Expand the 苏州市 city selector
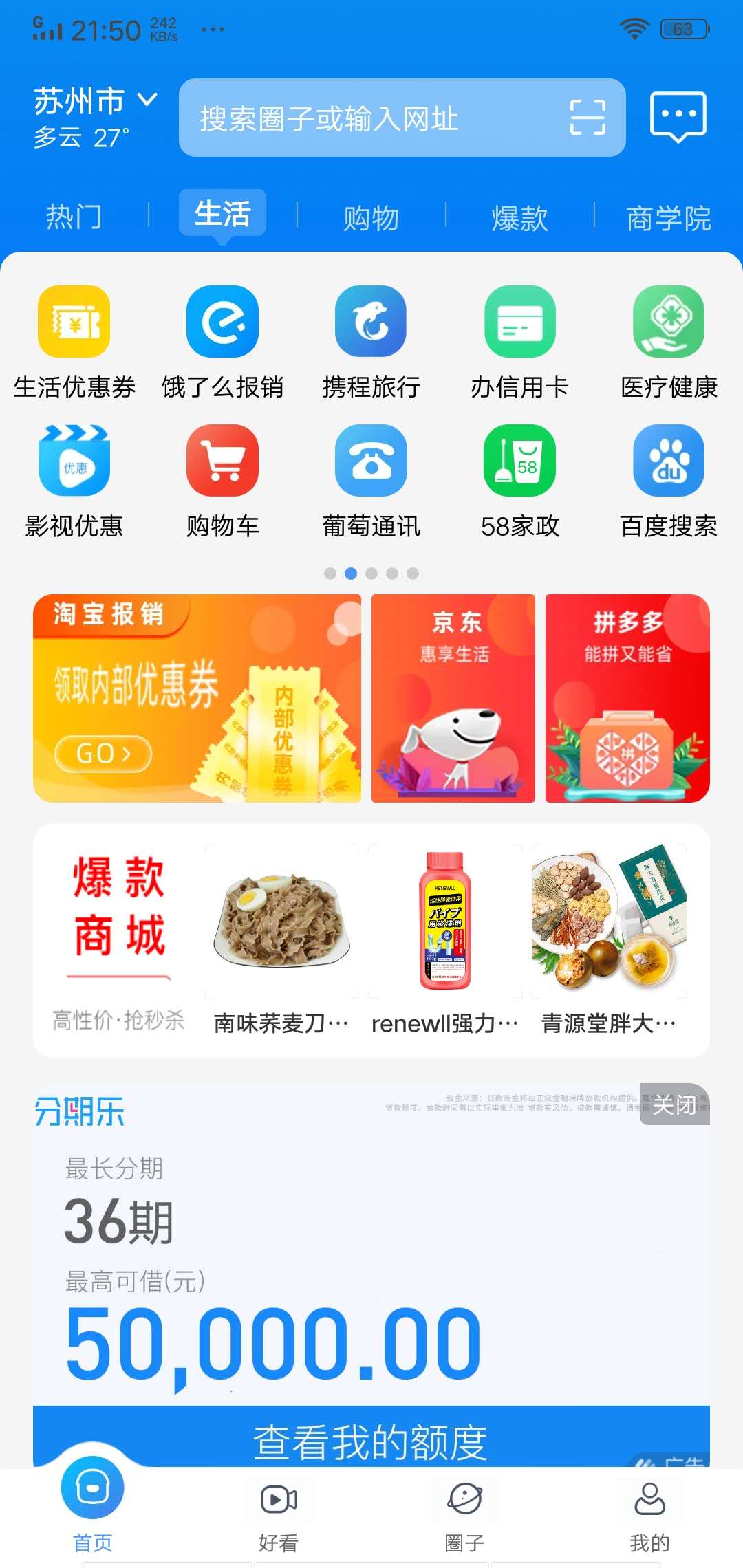This screenshot has height=1568, width=743. [93, 102]
